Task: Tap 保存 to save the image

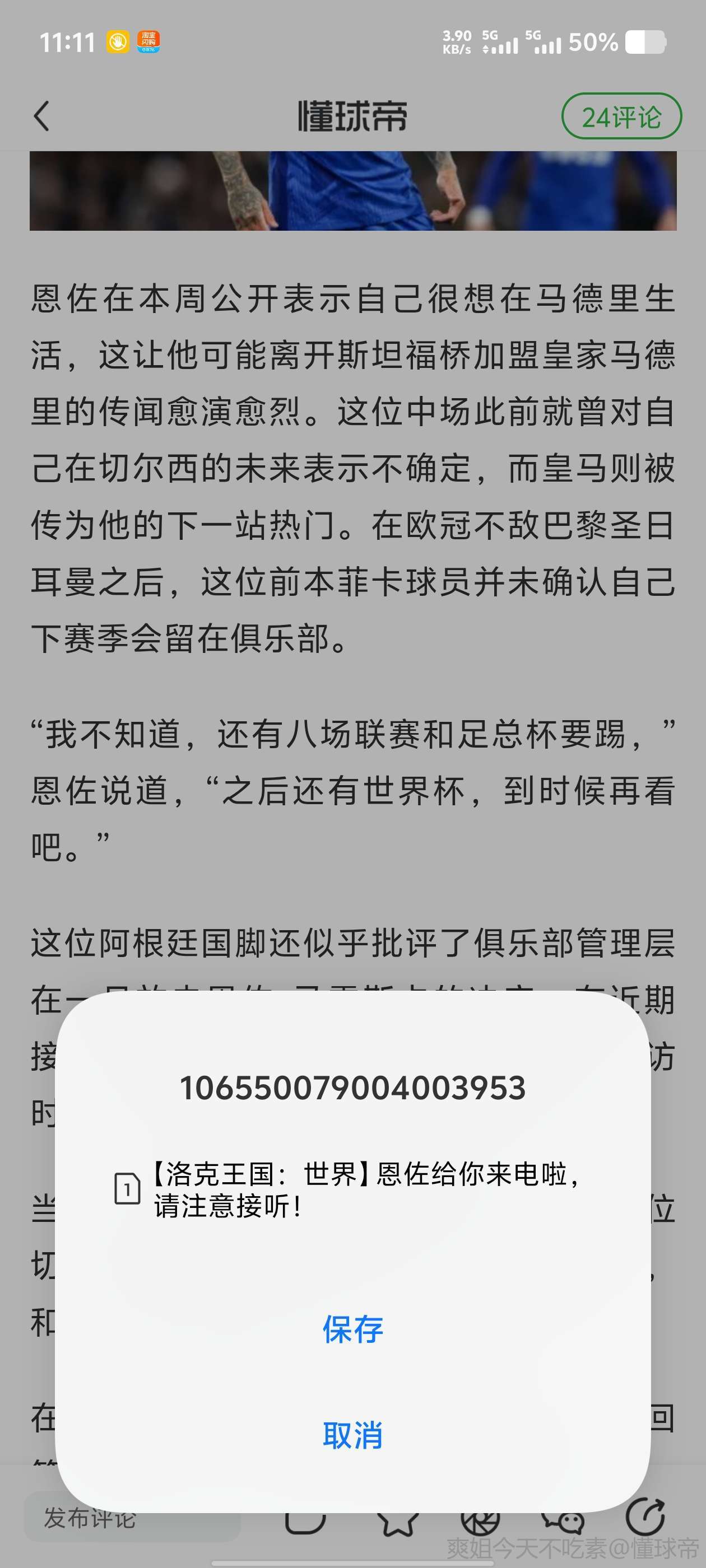Action: (x=352, y=1329)
